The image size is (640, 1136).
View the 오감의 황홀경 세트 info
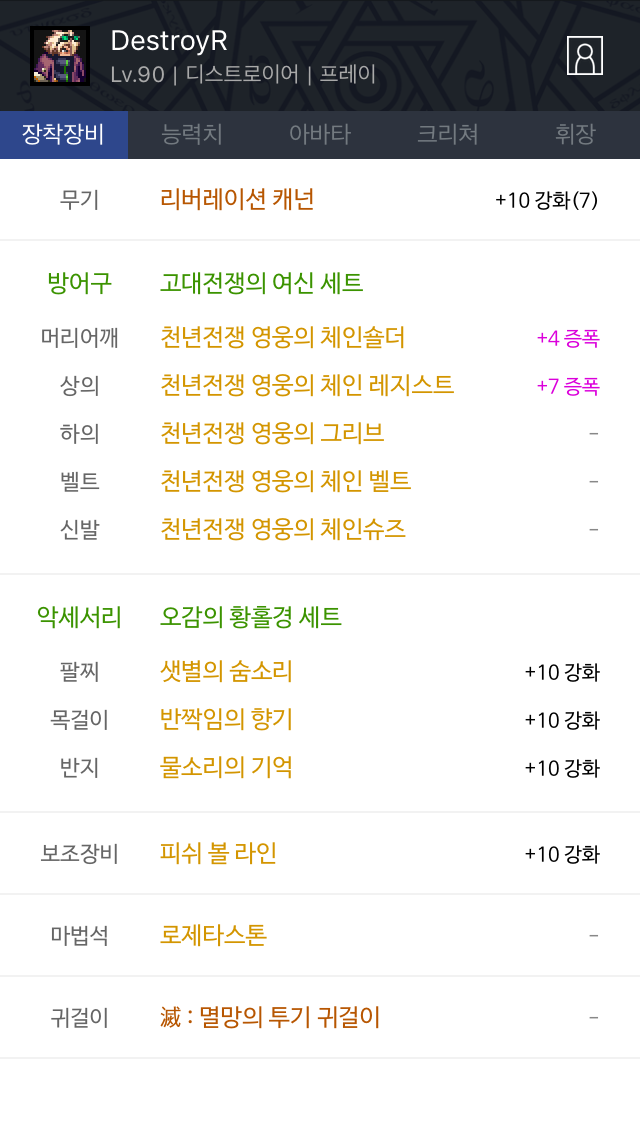[250, 617]
